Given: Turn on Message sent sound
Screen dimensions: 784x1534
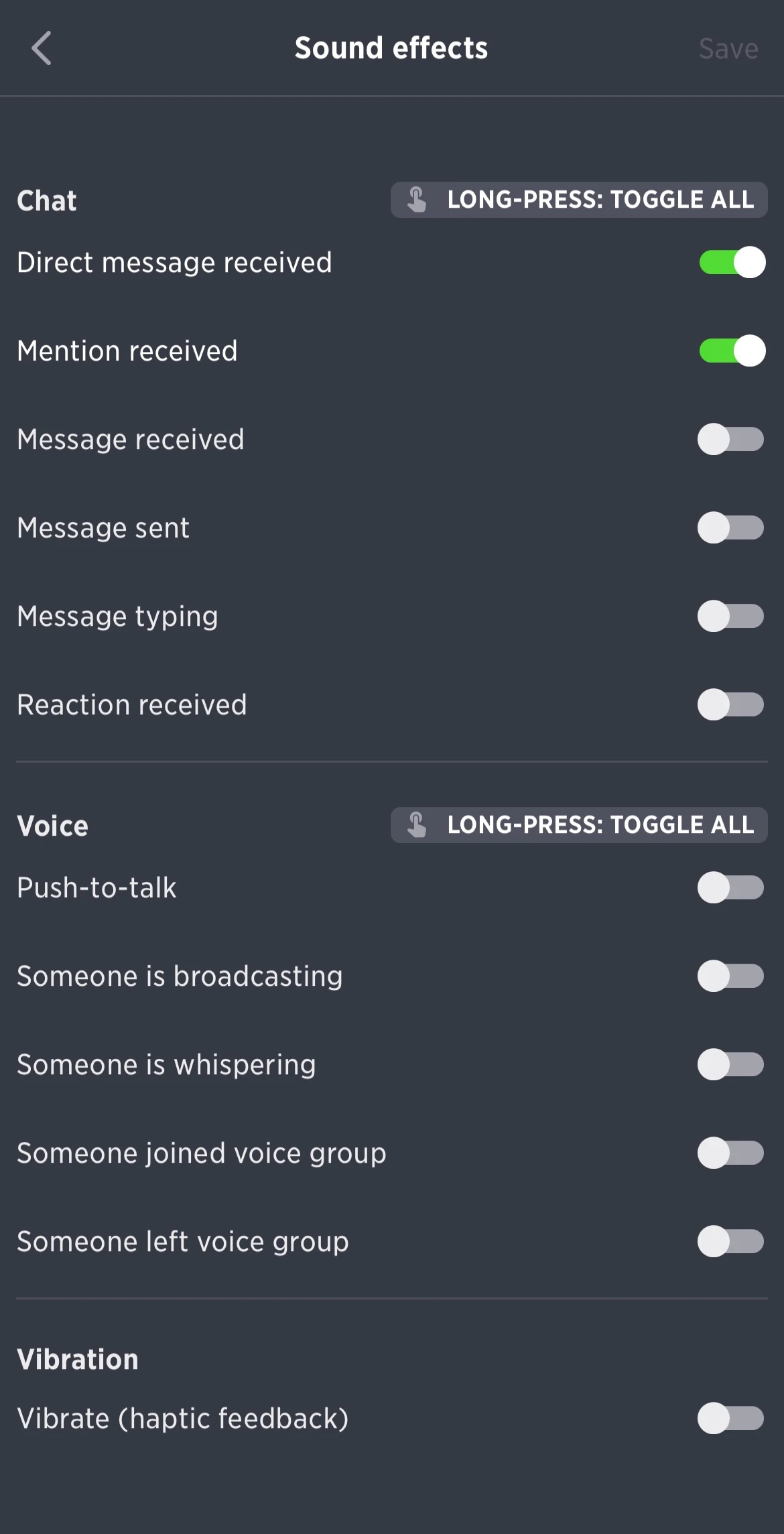Looking at the screenshot, I should tap(731, 527).
